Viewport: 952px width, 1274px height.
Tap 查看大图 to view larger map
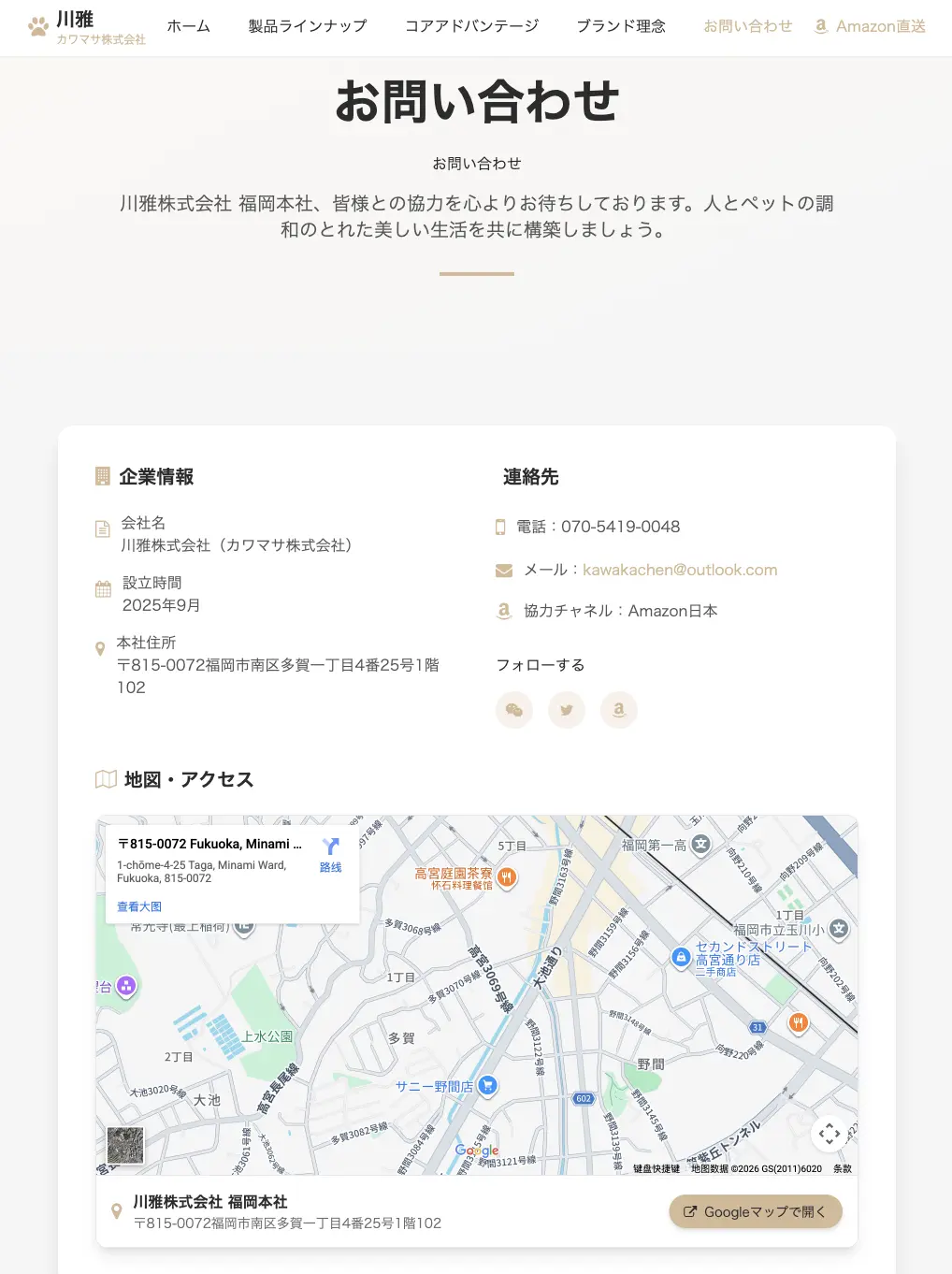[139, 906]
